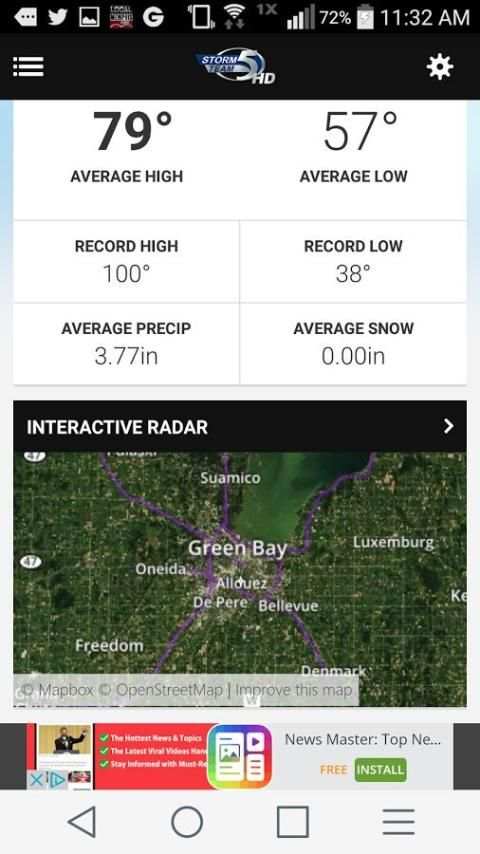Tap the Improve this map link
This screenshot has height=854, width=480.
click(294, 690)
